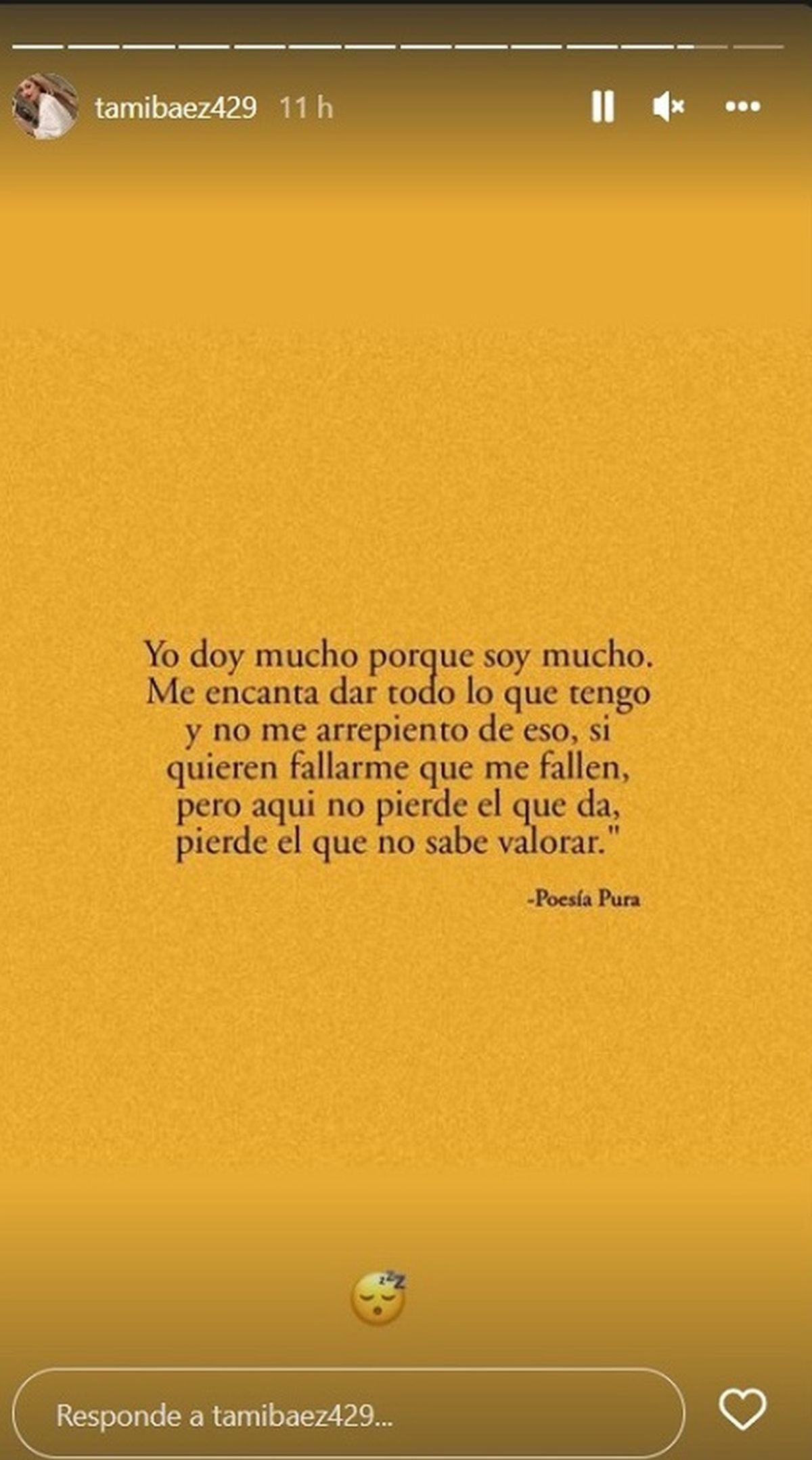
Task: Pause the story playback
Action: (x=602, y=107)
